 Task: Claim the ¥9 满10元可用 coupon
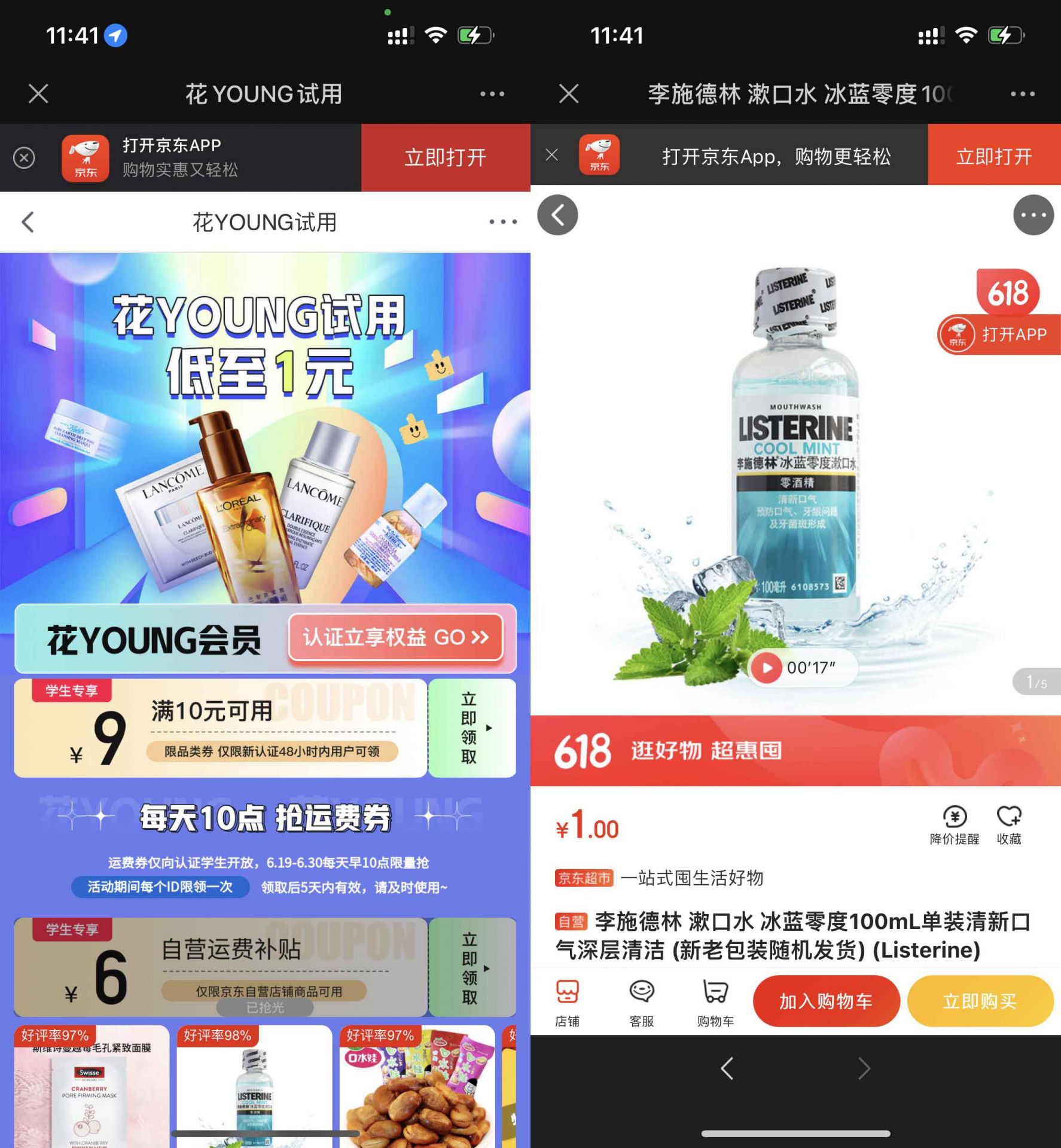tap(471, 727)
